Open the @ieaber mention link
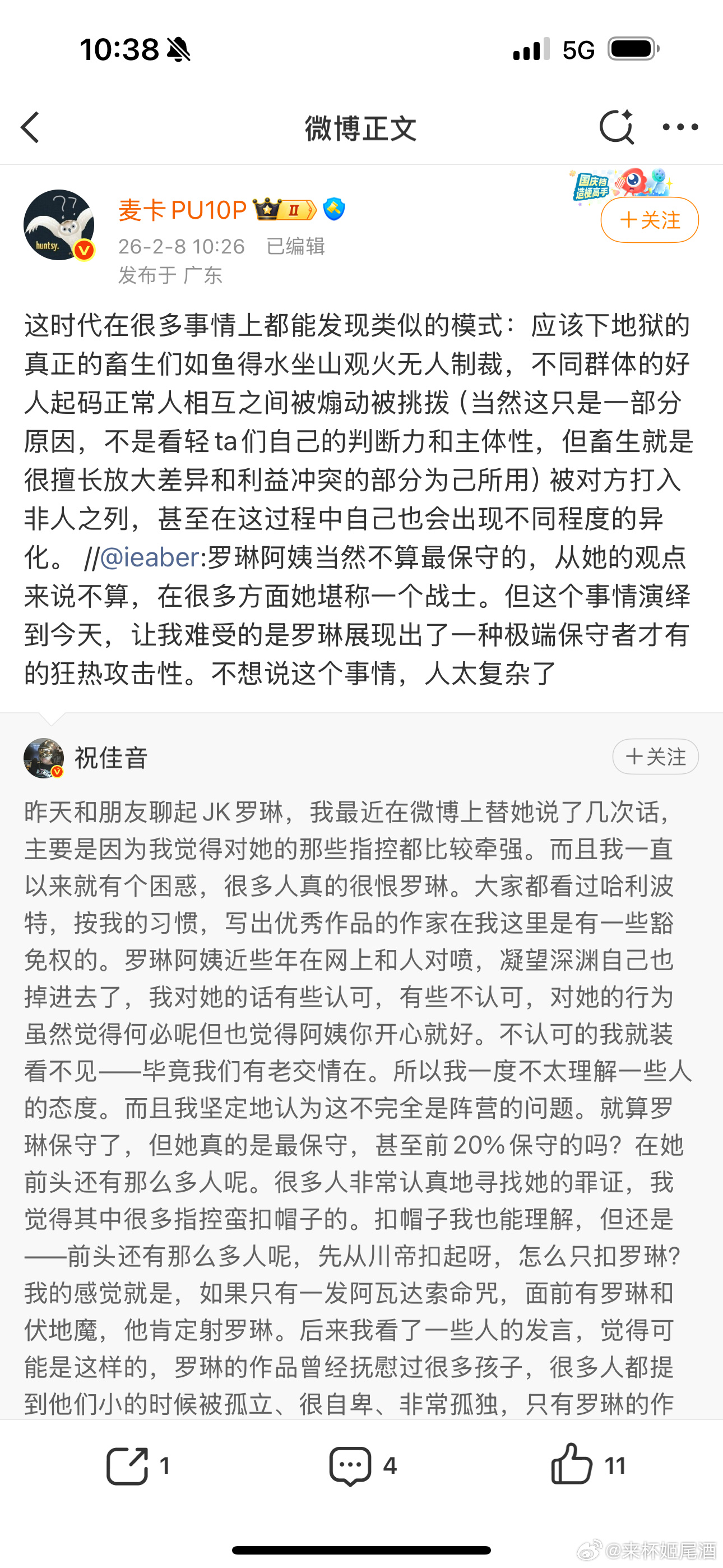This screenshot has width=723, height=1568. [149, 557]
